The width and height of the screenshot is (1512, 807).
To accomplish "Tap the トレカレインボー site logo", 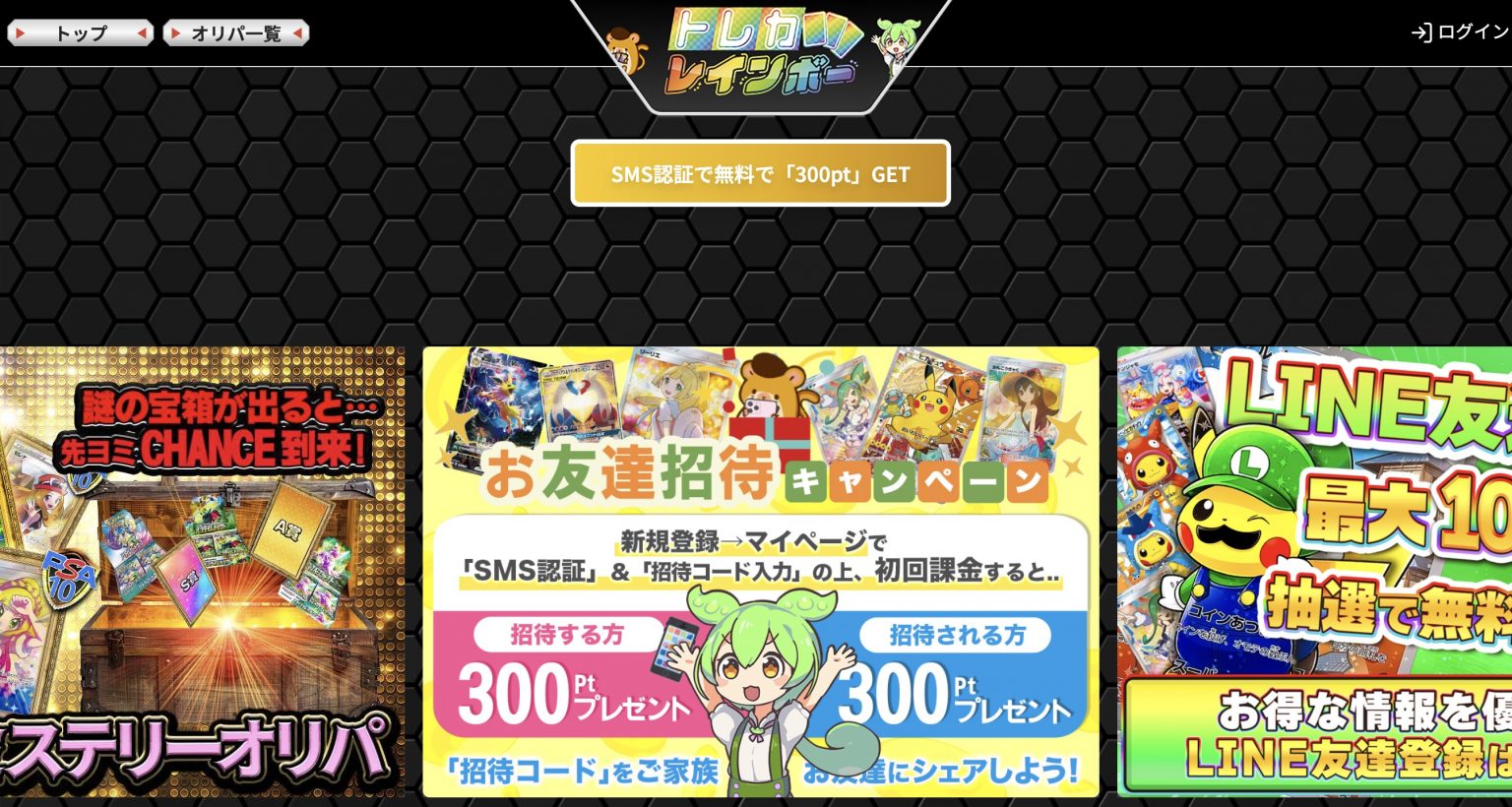I will pyautogui.click(x=760, y=54).
